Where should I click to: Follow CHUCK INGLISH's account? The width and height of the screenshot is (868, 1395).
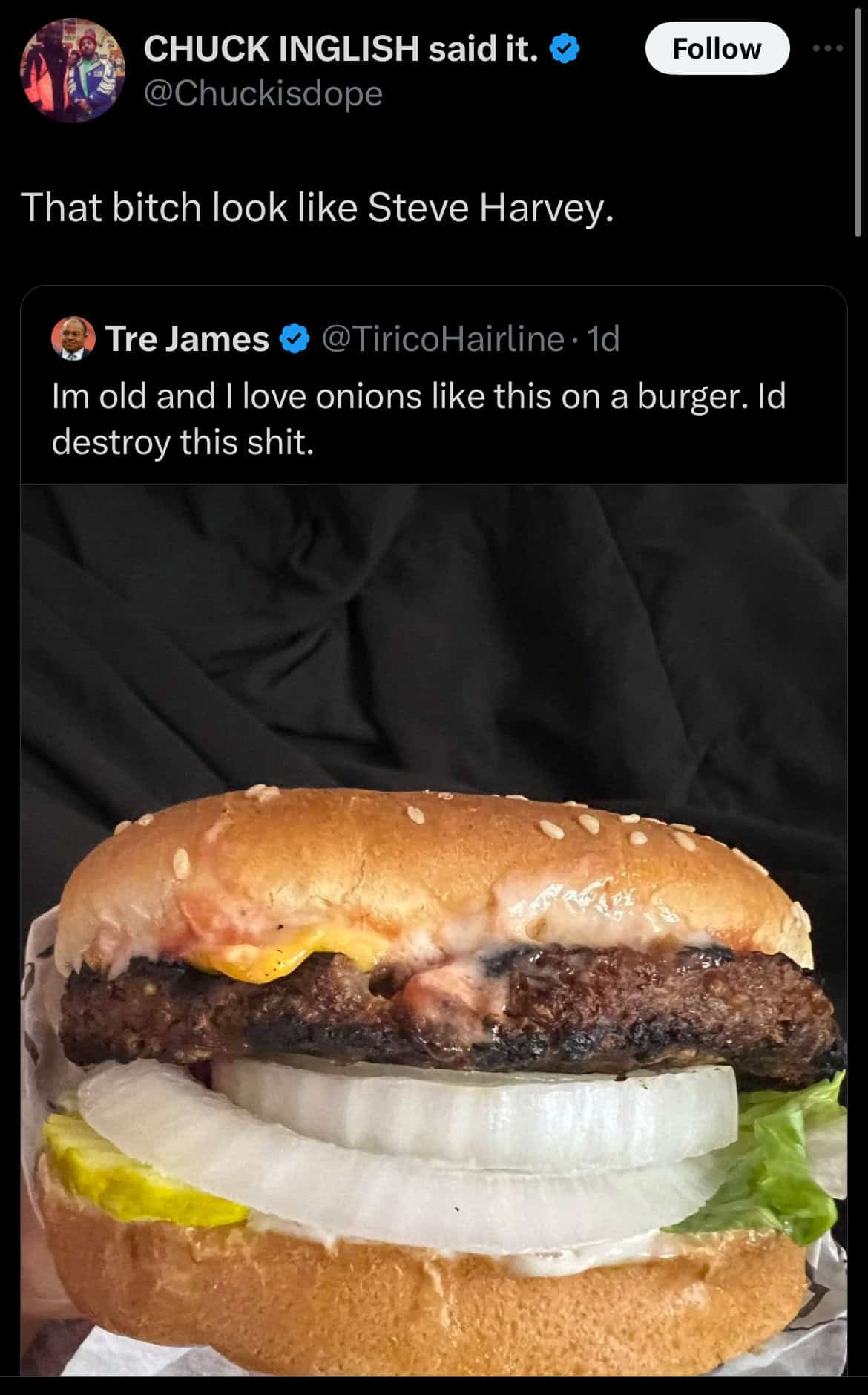coord(717,49)
